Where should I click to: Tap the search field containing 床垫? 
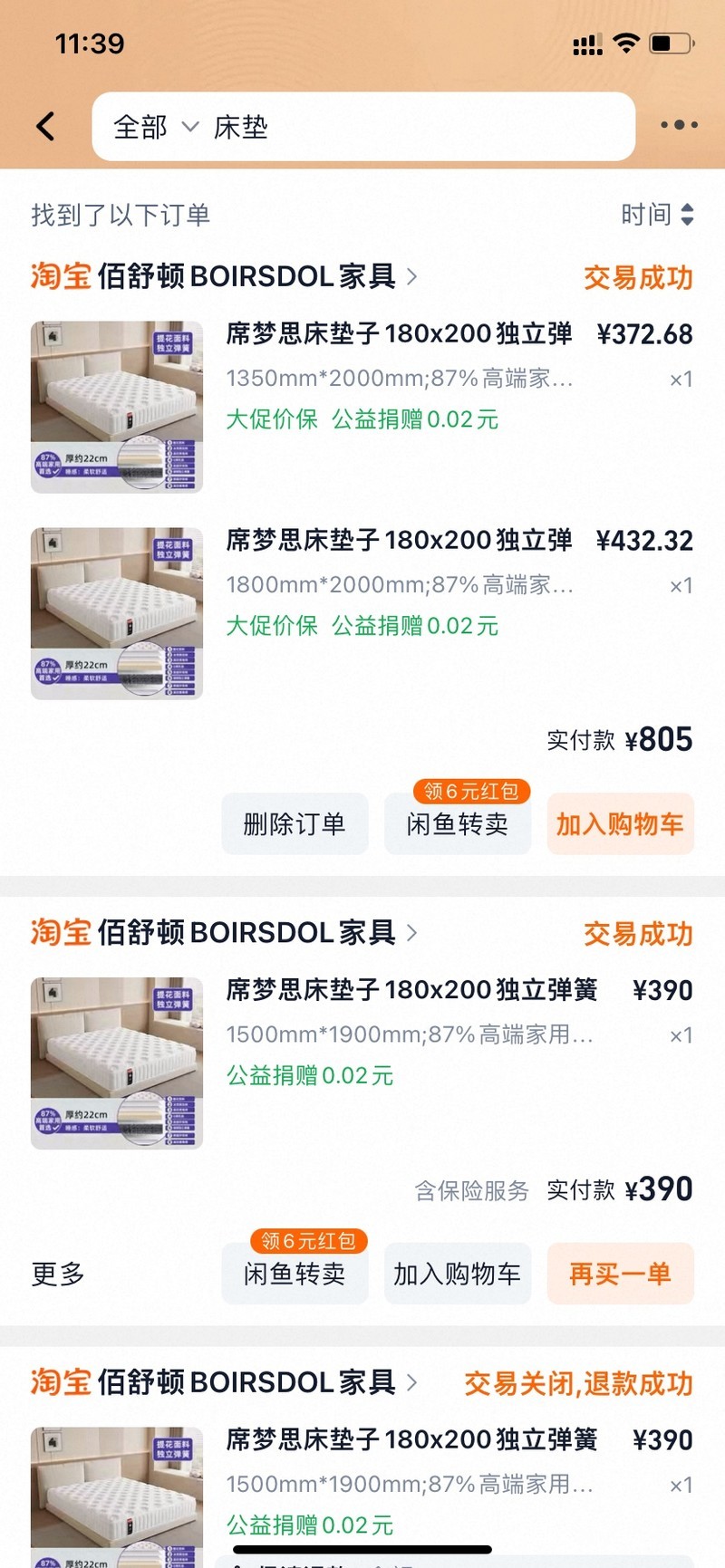tap(408, 127)
